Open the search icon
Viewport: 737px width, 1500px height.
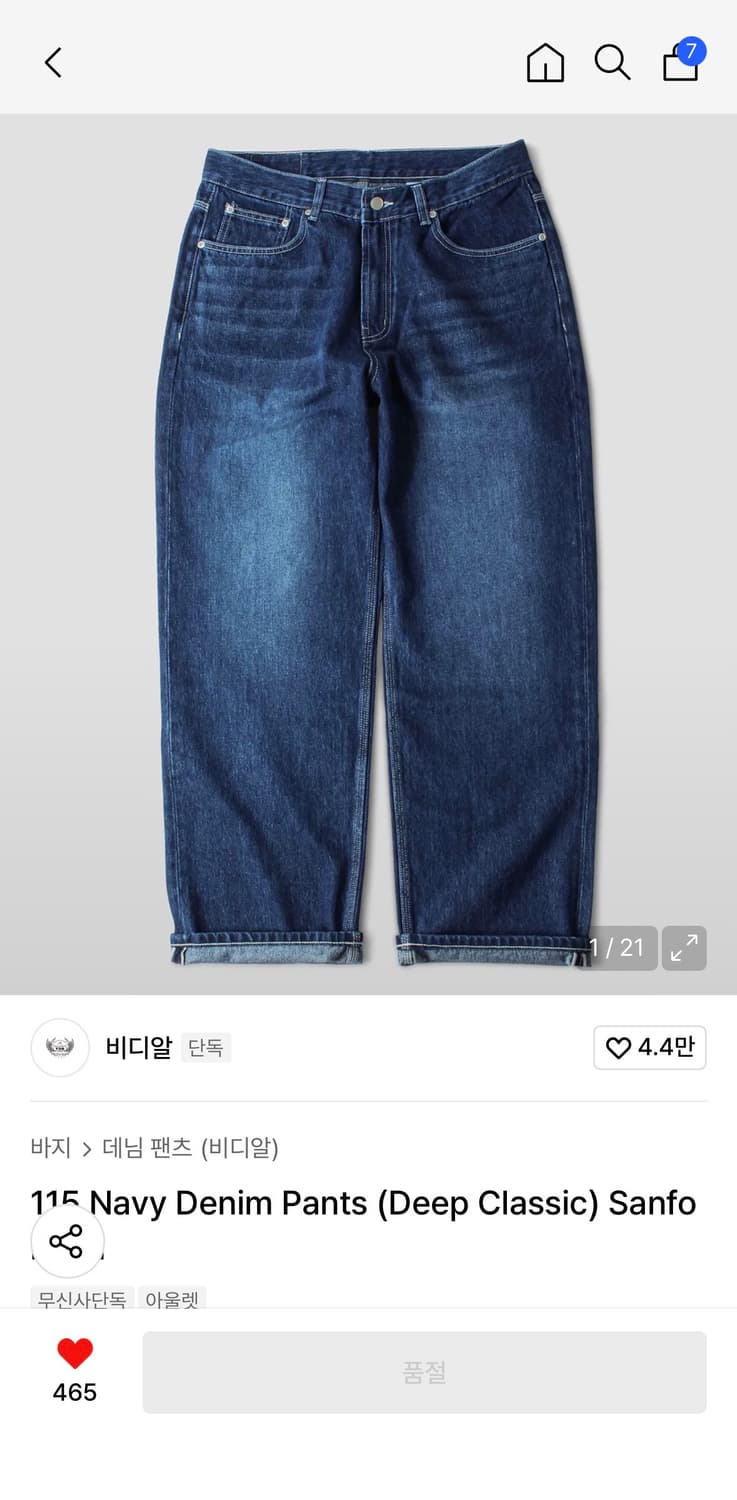613,62
